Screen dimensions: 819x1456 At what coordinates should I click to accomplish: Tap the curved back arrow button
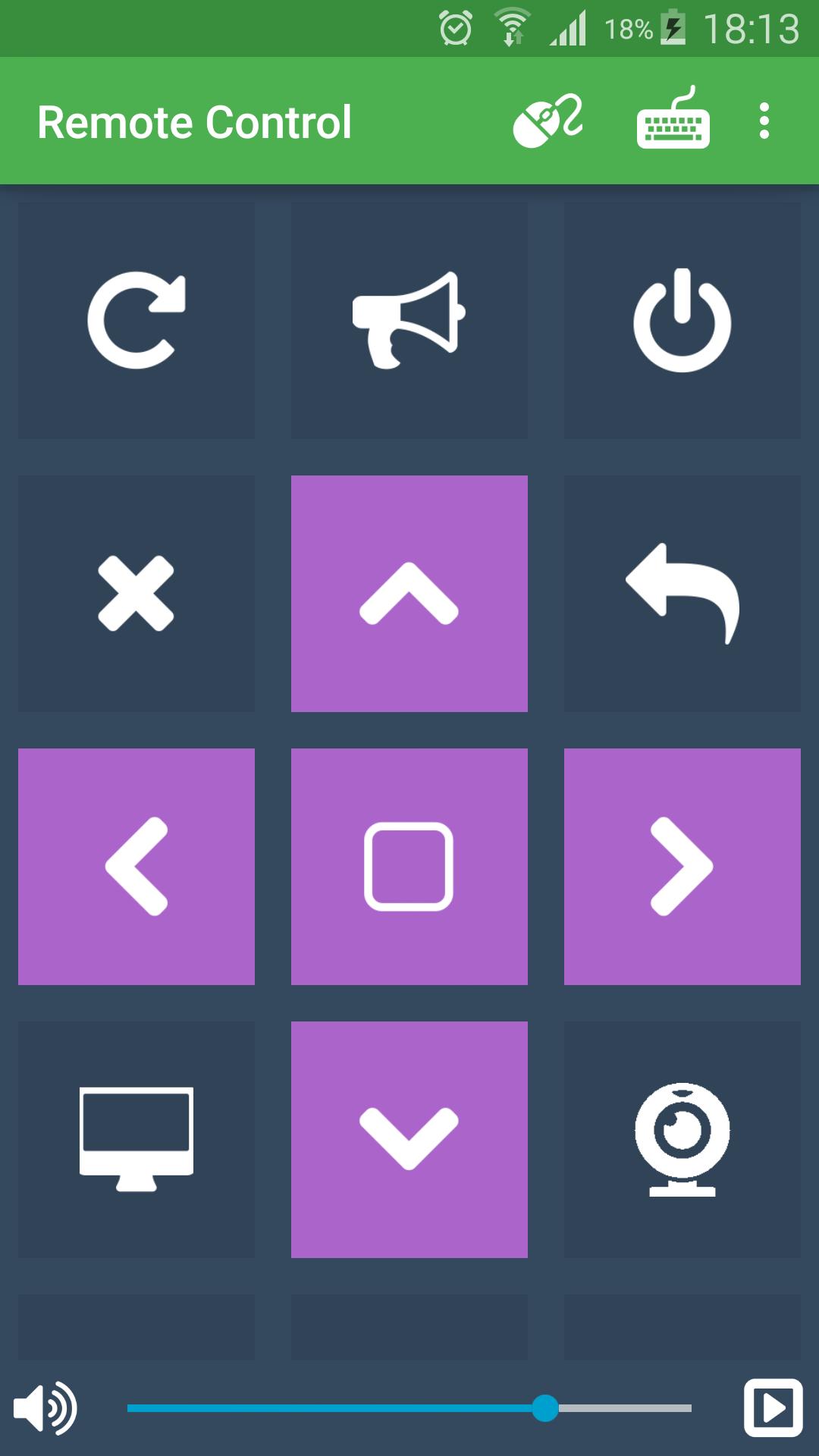[682, 594]
